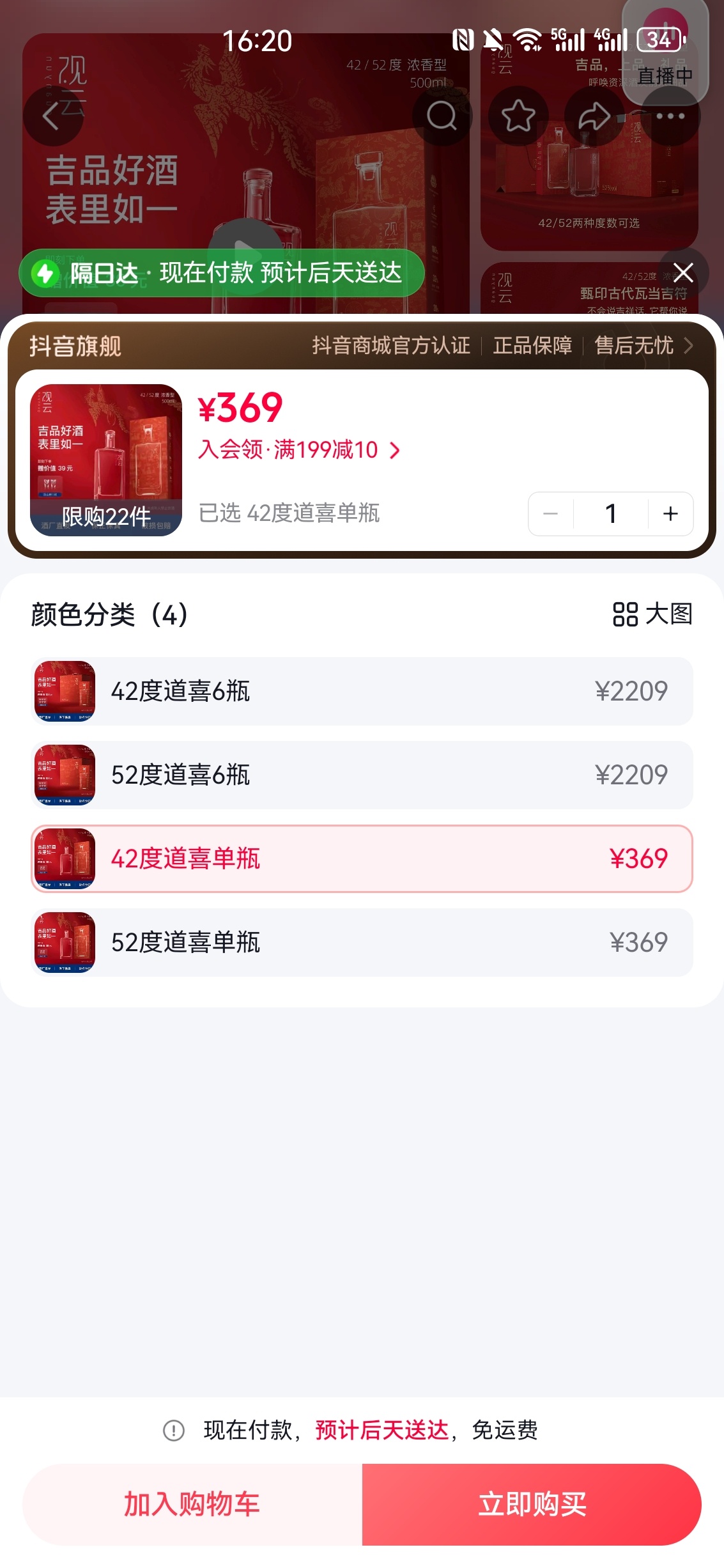Claim the 入会领 满199减10 coupon
The width and height of the screenshot is (724, 1568).
click(299, 450)
